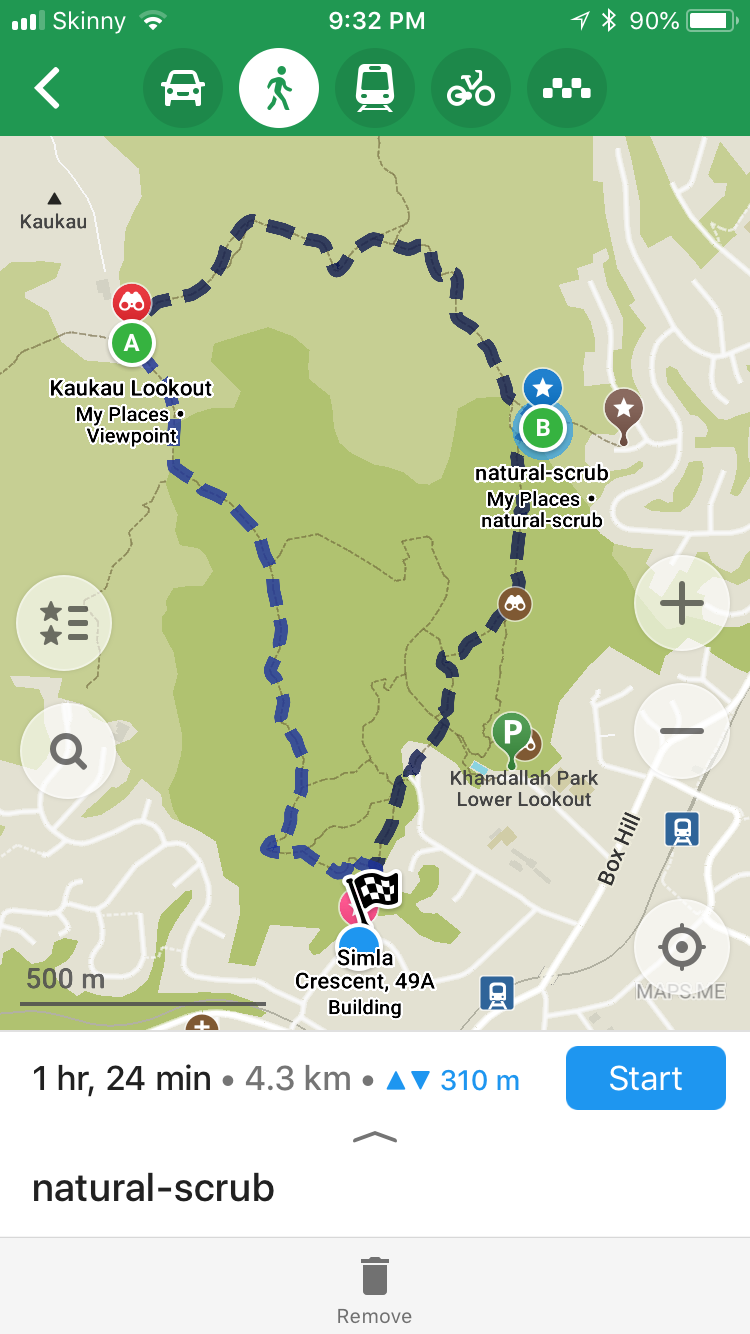This screenshot has height=1334, width=750.
Task: Zoom in with the plus button
Action: [x=682, y=604]
